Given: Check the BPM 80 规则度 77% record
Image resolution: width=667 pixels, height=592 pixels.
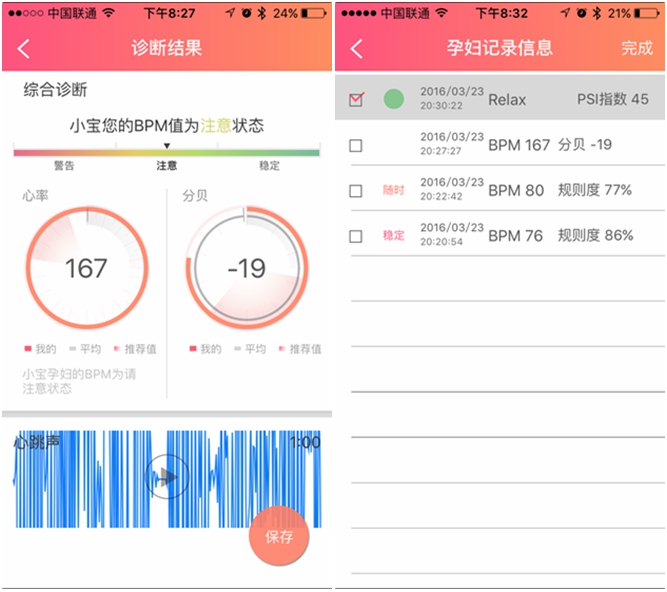Looking at the screenshot, I should point(356,190).
